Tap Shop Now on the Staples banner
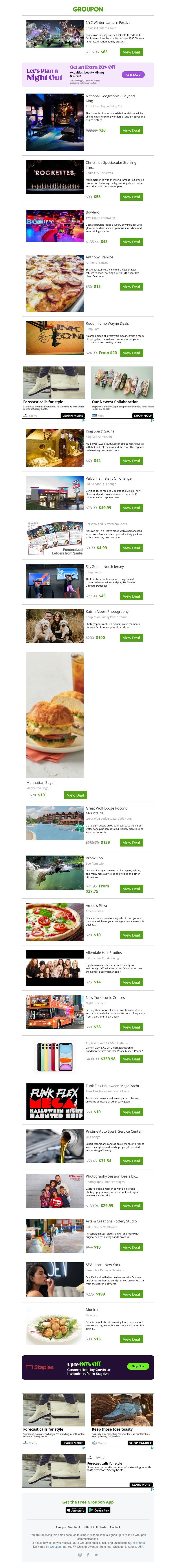 pyautogui.click(x=138, y=1367)
